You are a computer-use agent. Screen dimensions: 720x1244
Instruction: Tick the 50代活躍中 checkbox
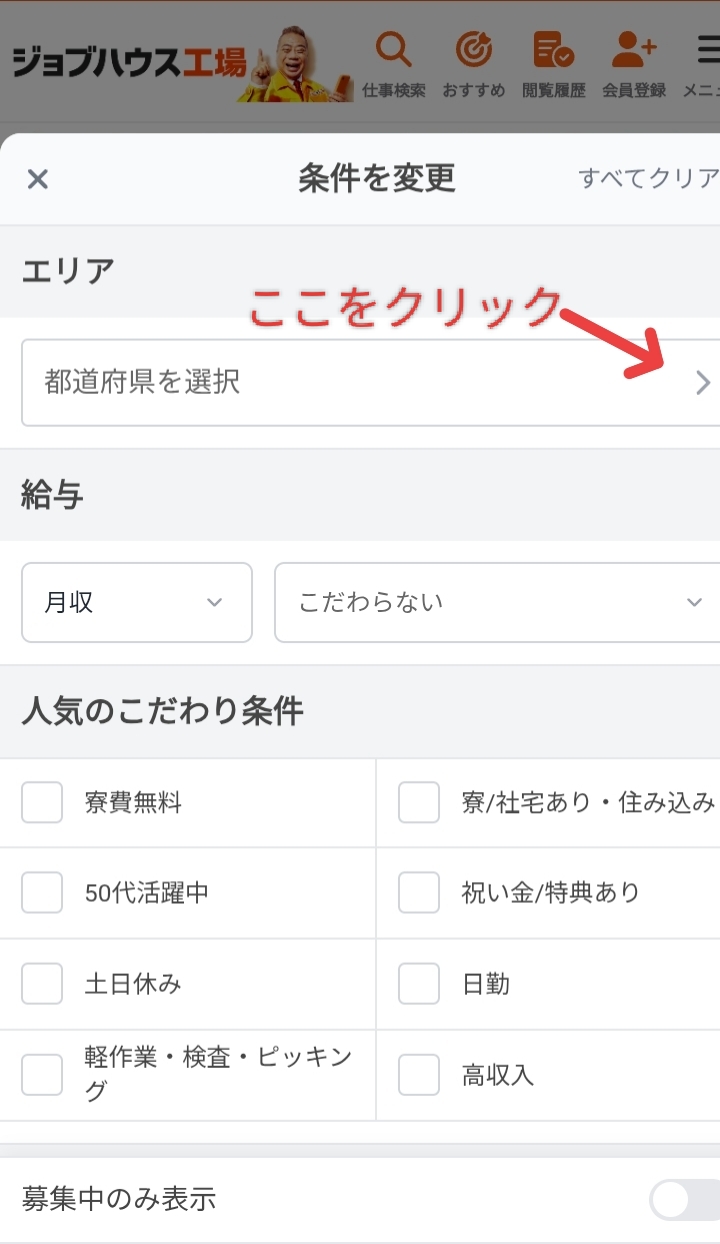tap(42, 893)
